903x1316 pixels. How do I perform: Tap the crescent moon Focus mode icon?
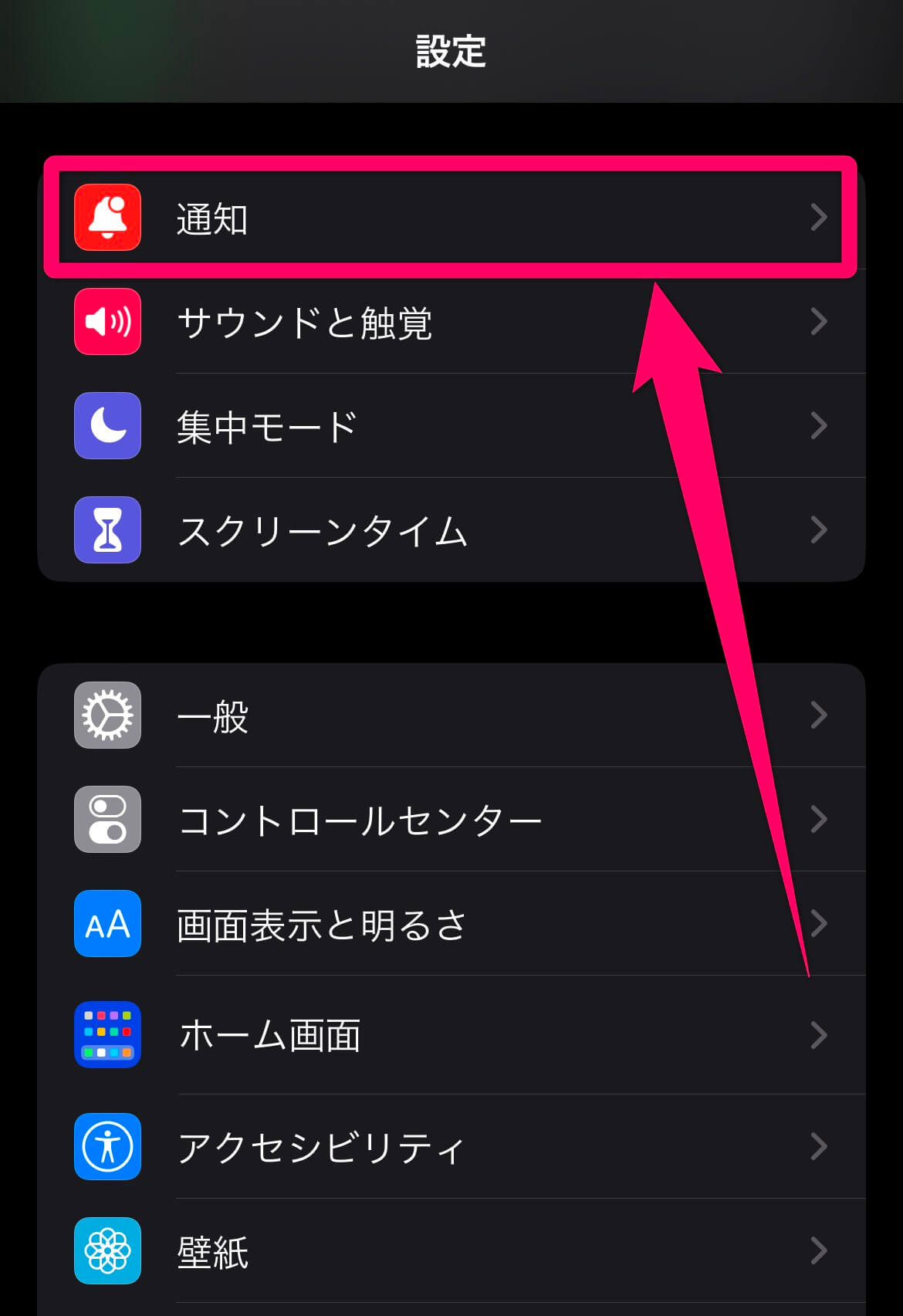107,426
